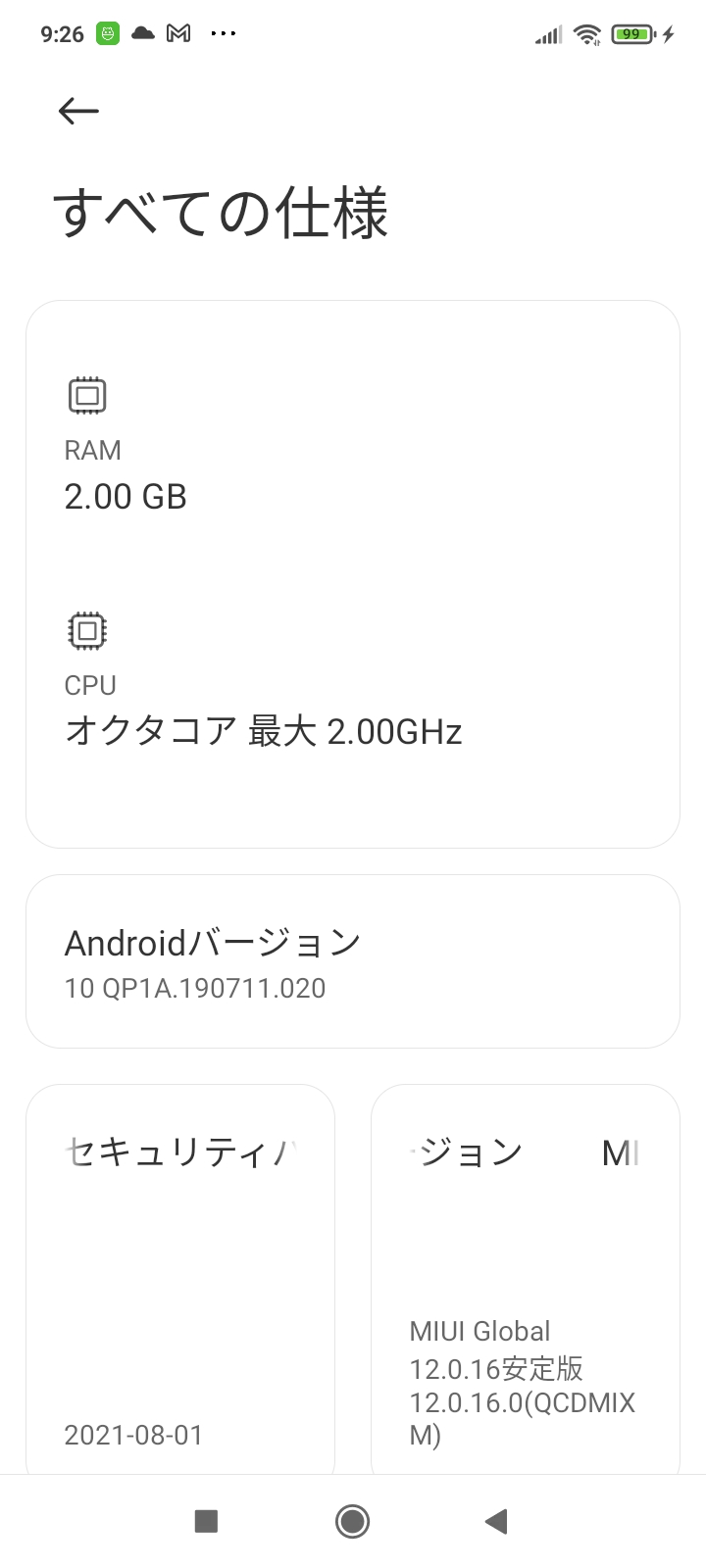Open the MIUI Global version card
Screen dimensions: 706x1568
[526, 1279]
